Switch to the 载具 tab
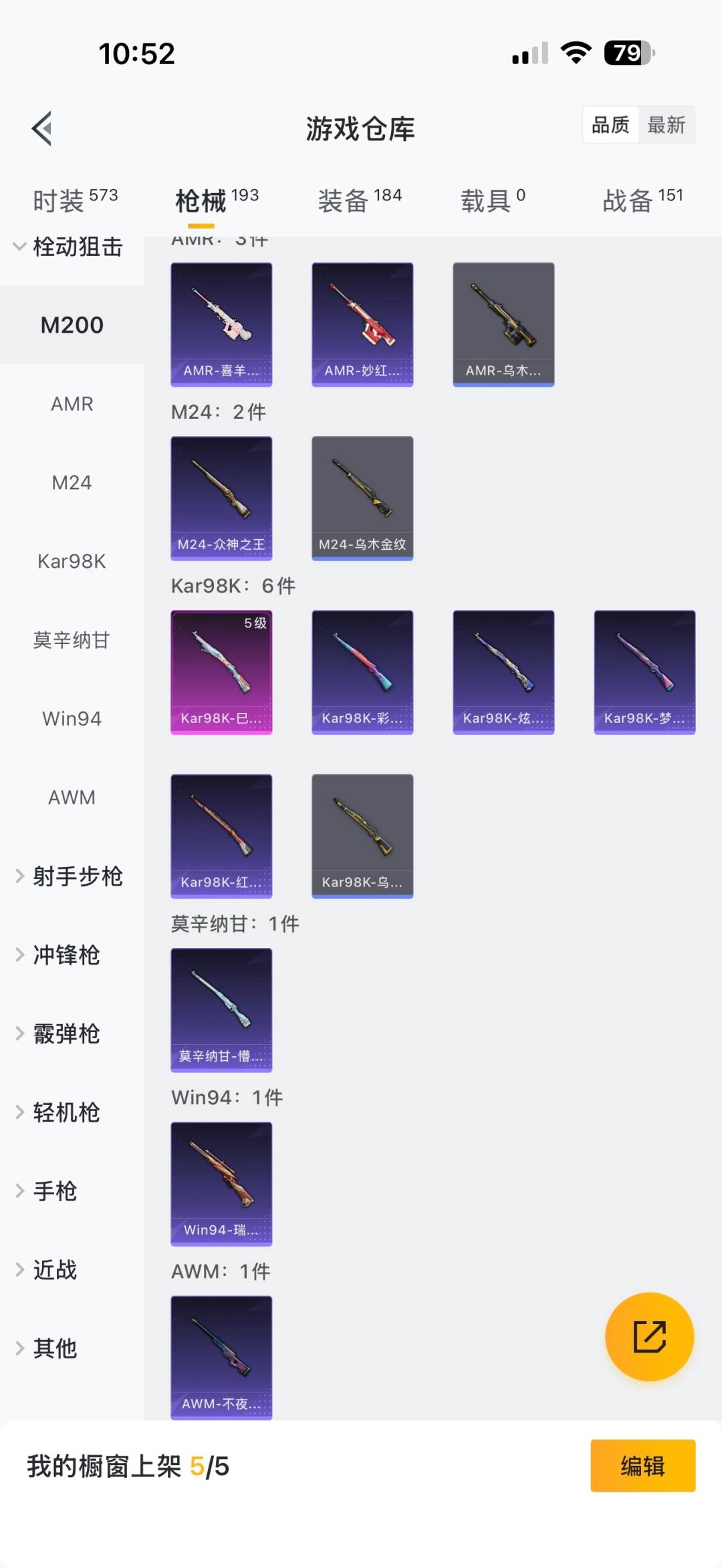722x1568 pixels. (x=493, y=200)
